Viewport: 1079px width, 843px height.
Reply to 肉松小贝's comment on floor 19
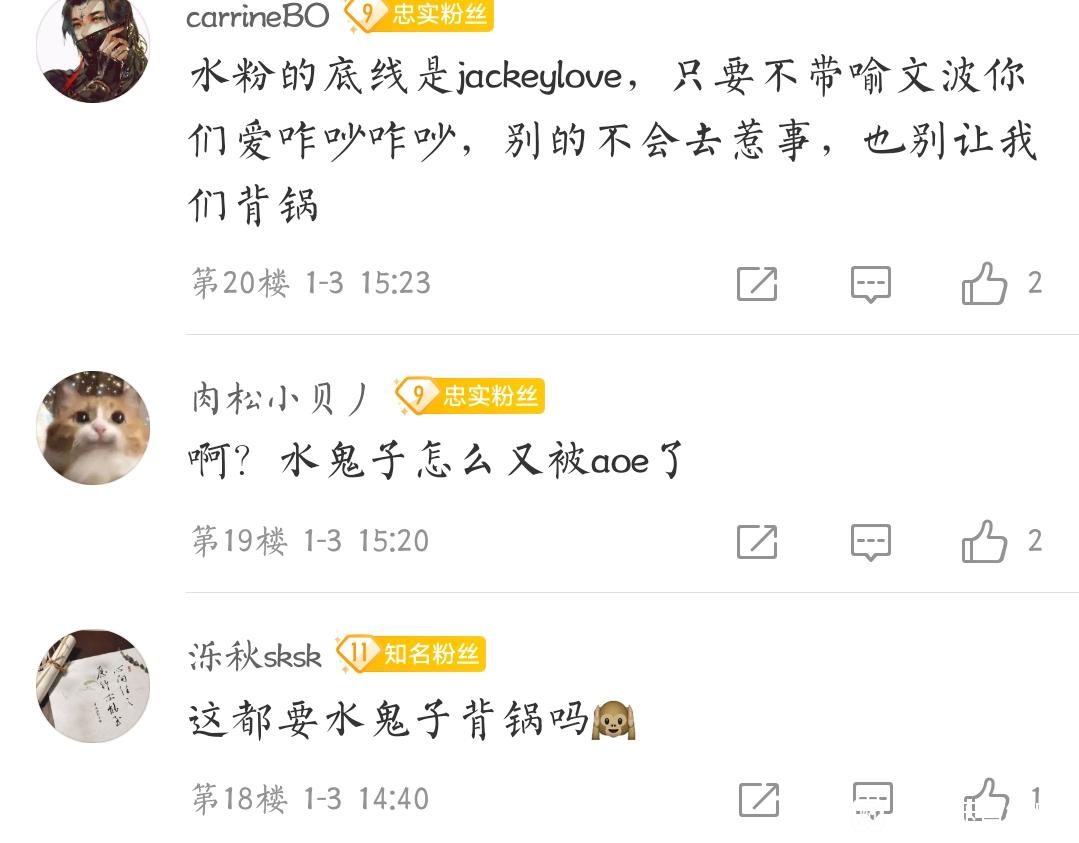pos(870,542)
